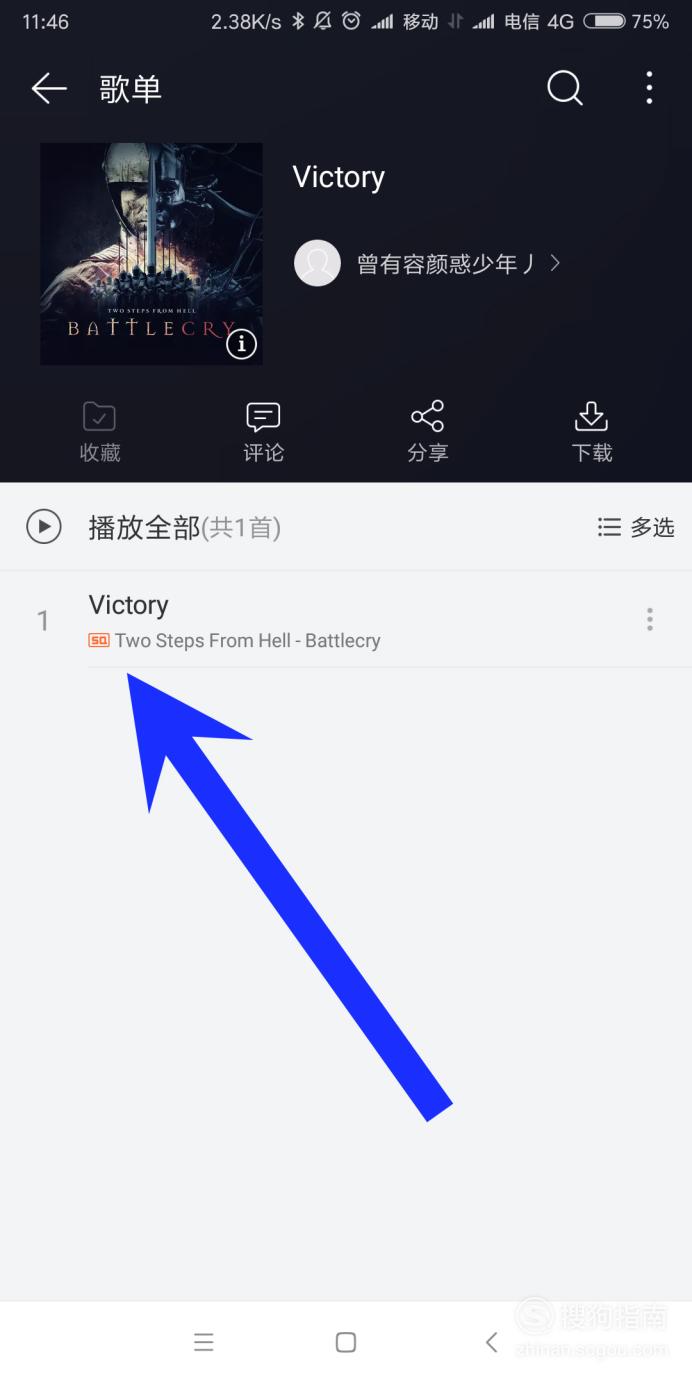
Task: Enter multi-select mode with 多选
Action: (x=636, y=527)
